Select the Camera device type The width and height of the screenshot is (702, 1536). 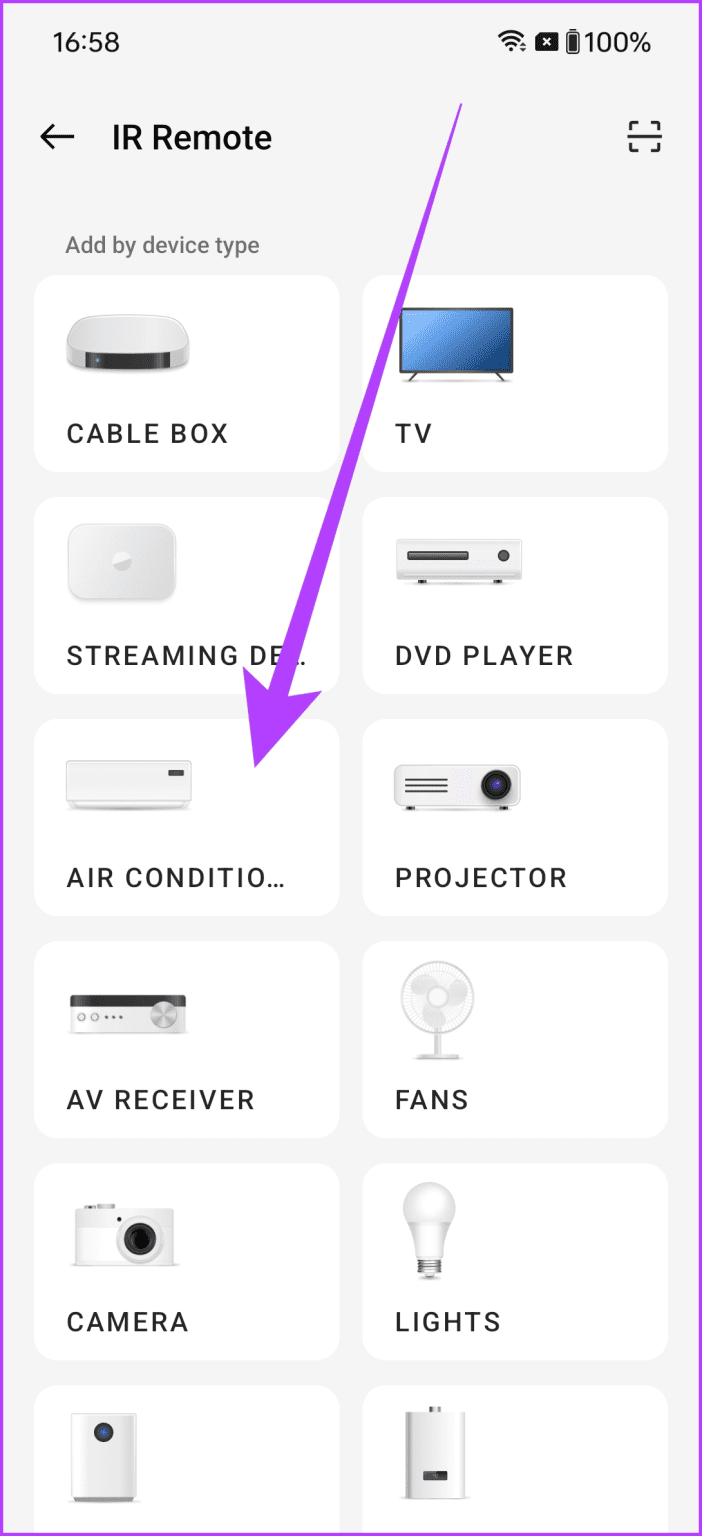[187, 1261]
